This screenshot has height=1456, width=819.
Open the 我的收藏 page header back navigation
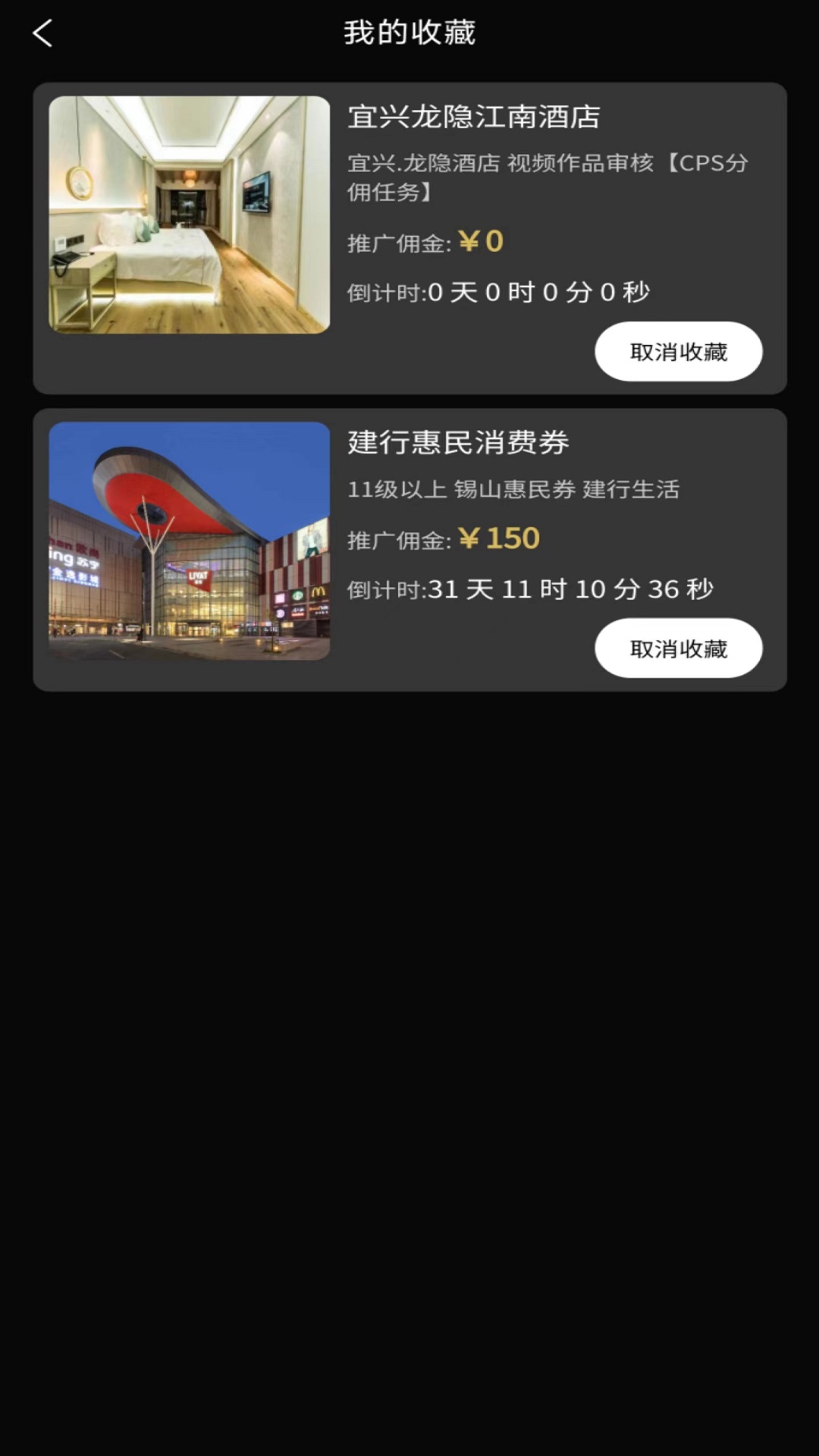pyautogui.click(x=42, y=33)
